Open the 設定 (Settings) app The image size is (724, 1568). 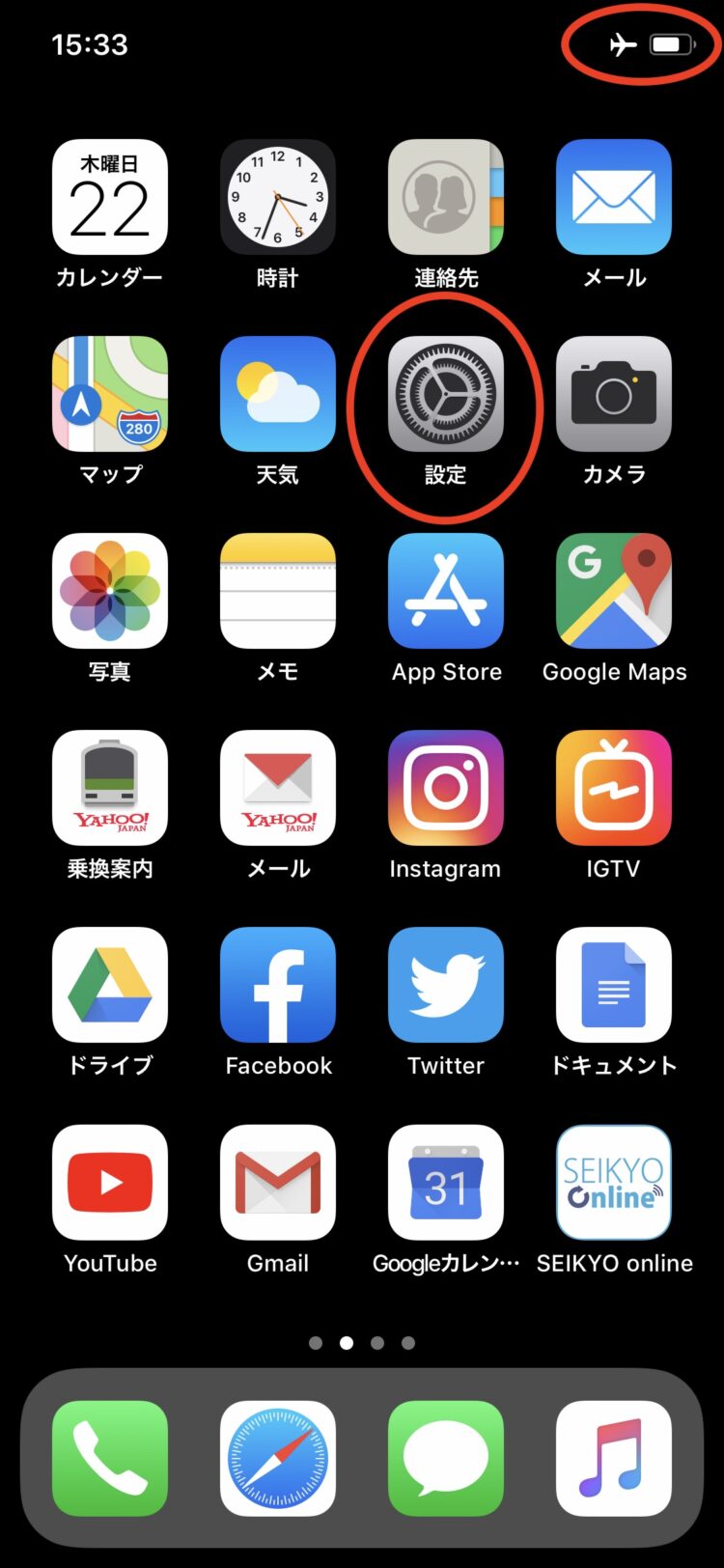tap(445, 394)
